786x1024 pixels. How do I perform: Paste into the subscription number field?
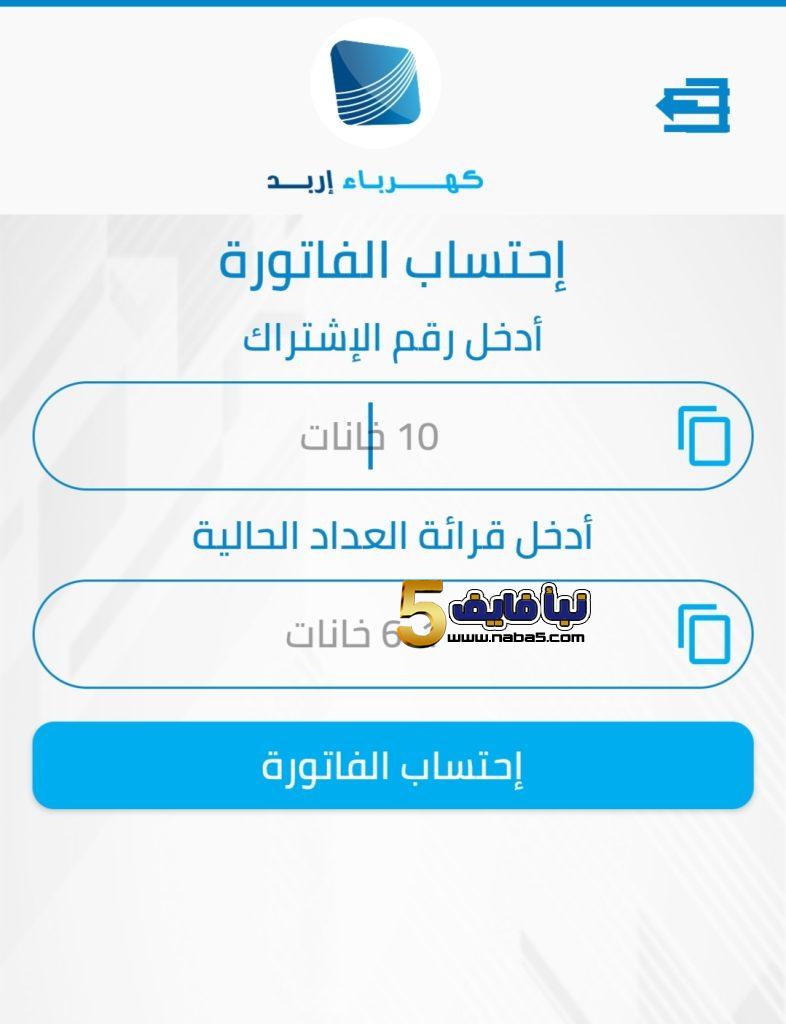click(x=704, y=436)
